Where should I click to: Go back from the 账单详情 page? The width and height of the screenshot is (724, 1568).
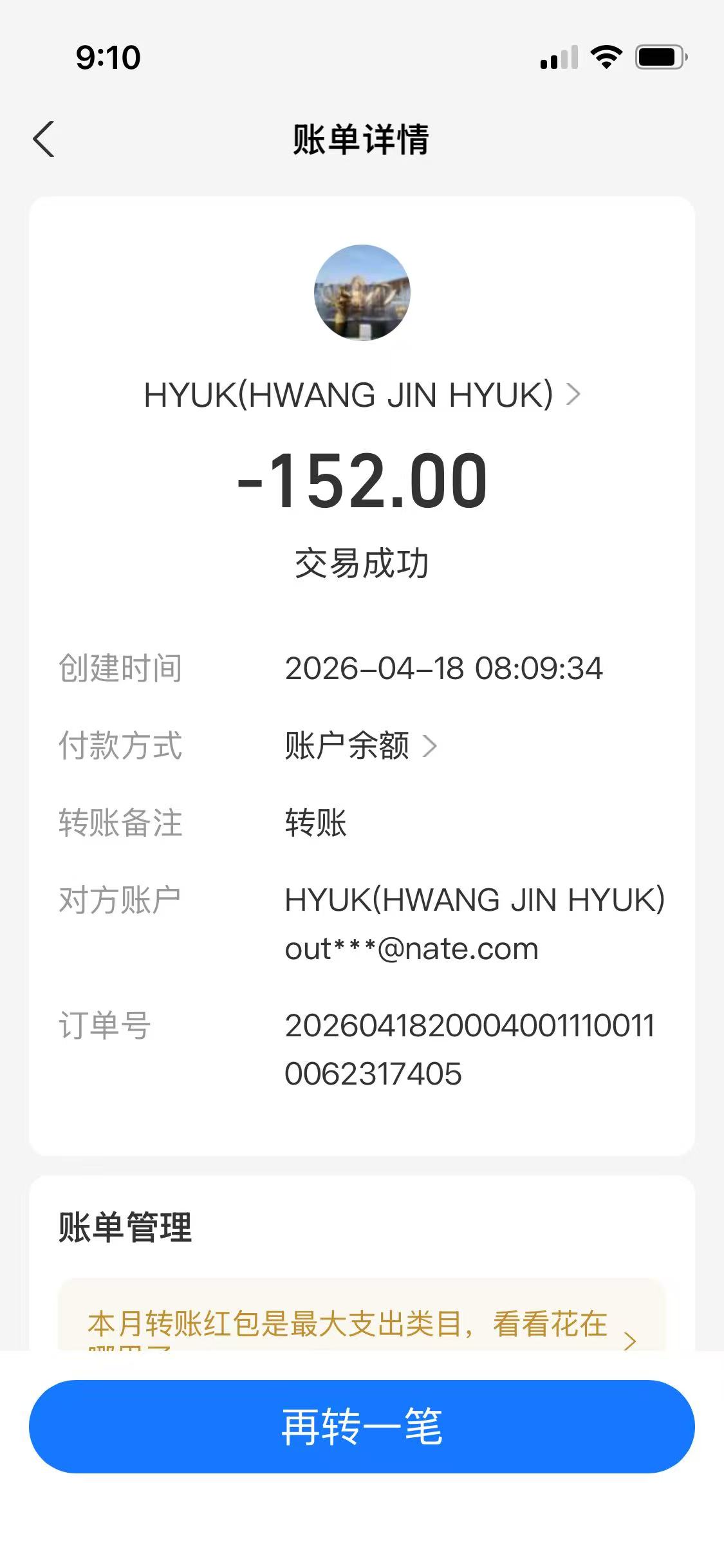click(x=44, y=139)
